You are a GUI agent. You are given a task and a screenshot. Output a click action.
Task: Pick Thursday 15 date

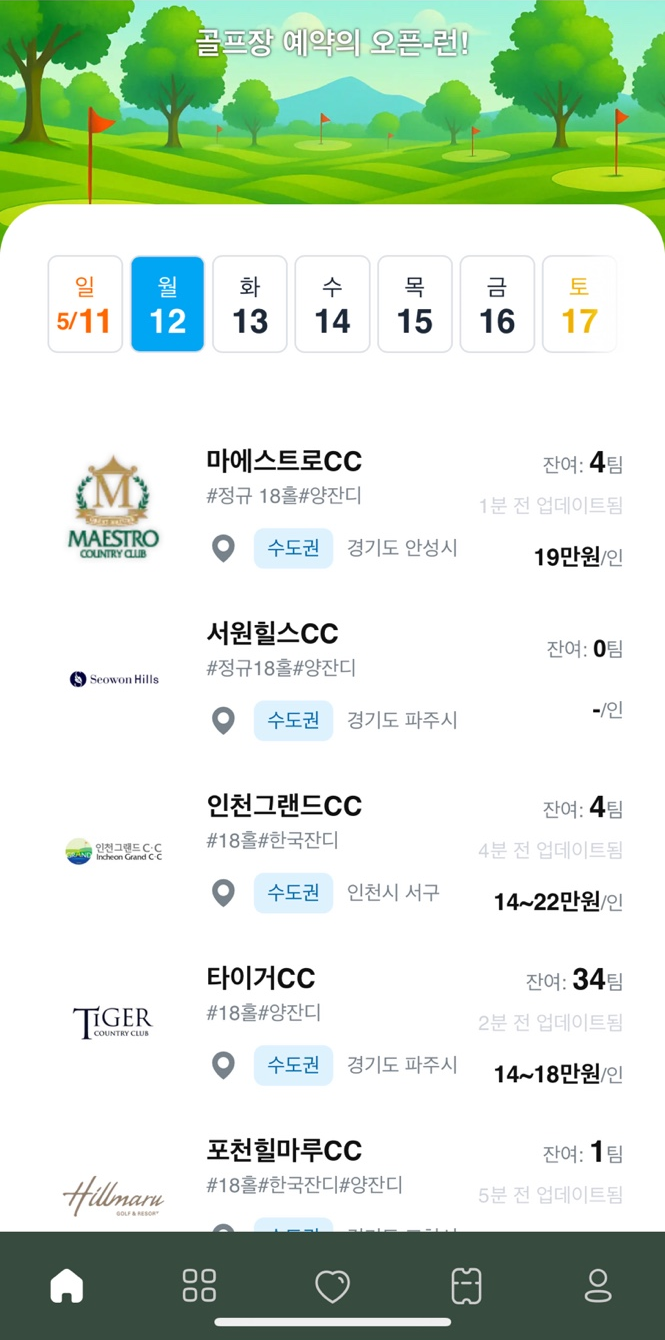tap(414, 304)
